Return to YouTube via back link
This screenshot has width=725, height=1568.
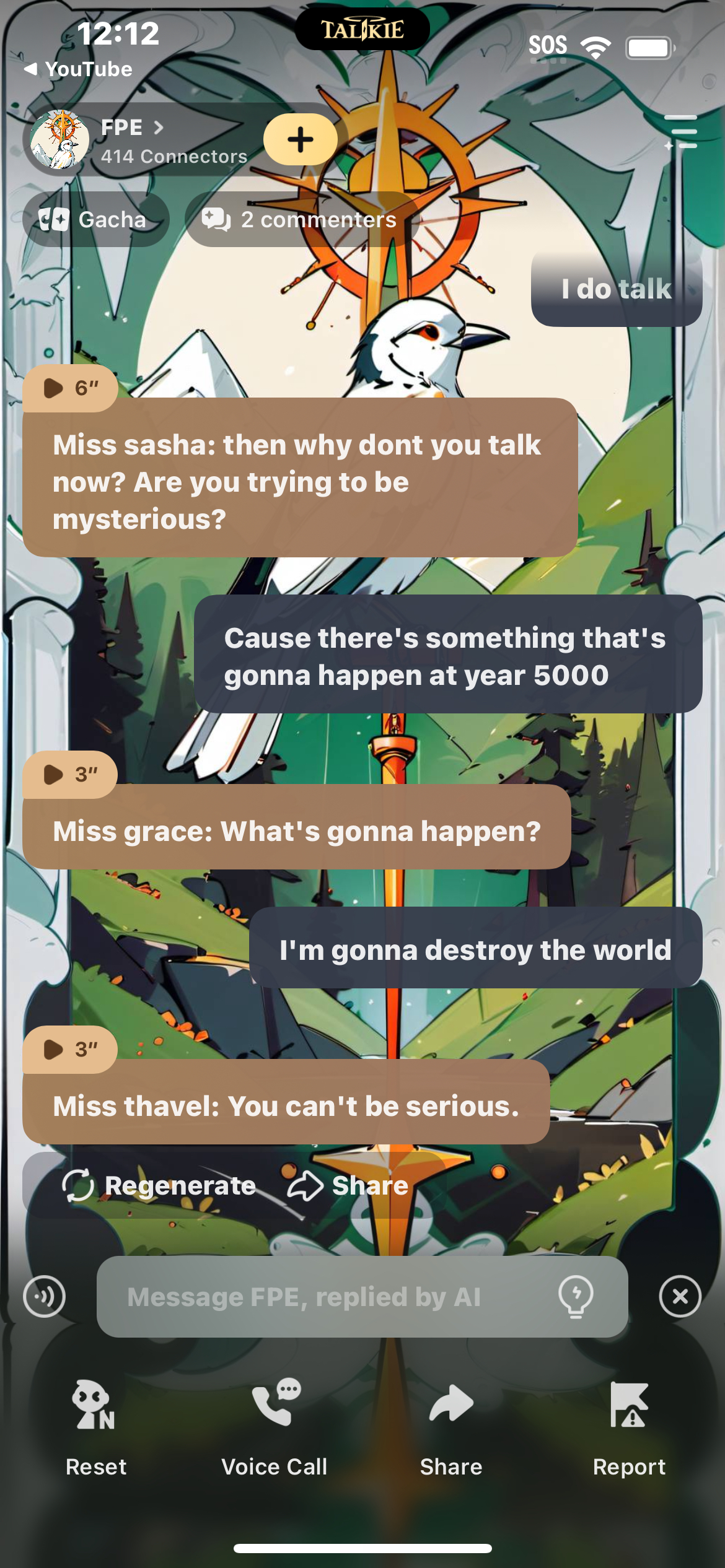pos(79,69)
